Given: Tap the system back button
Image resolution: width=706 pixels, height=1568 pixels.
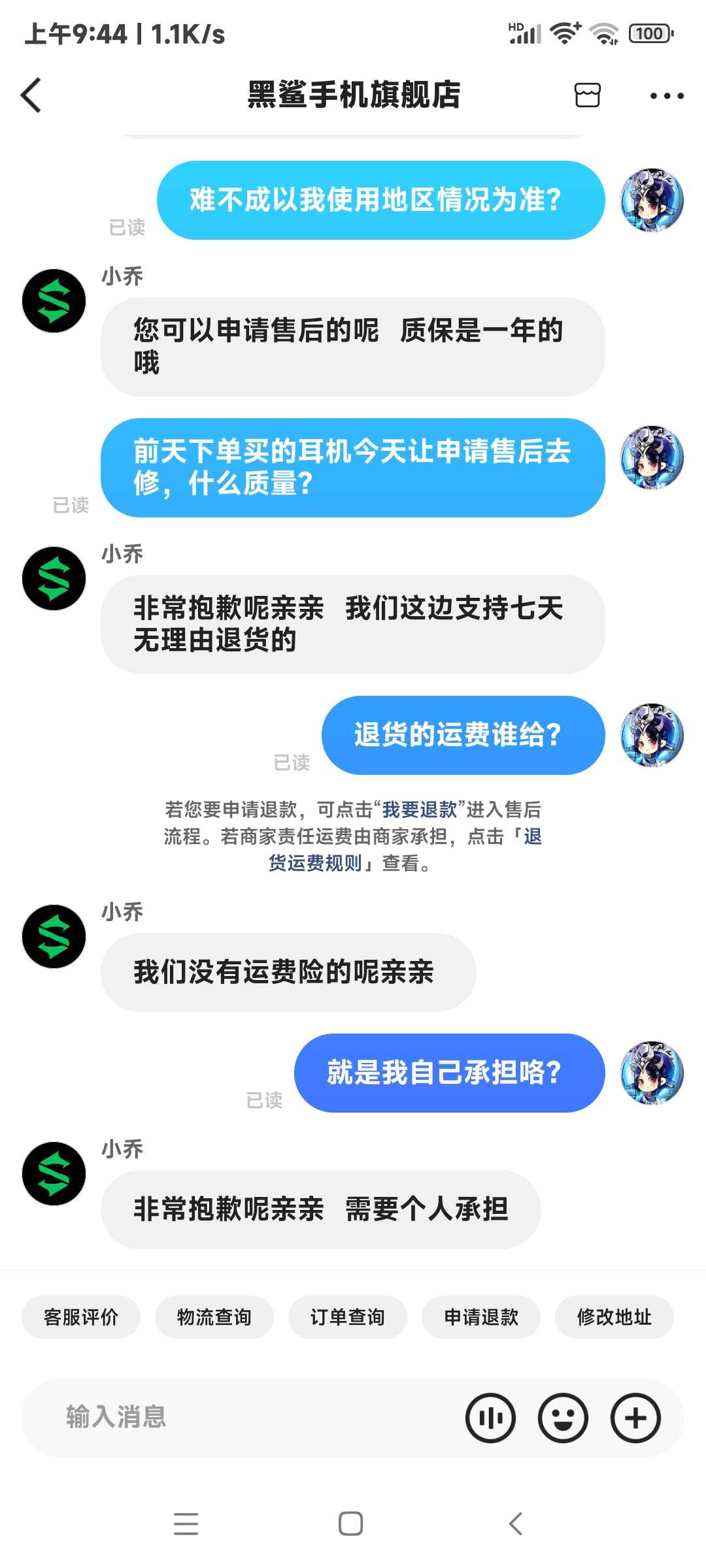Looking at the screenshot, I should click(516, 1524).
